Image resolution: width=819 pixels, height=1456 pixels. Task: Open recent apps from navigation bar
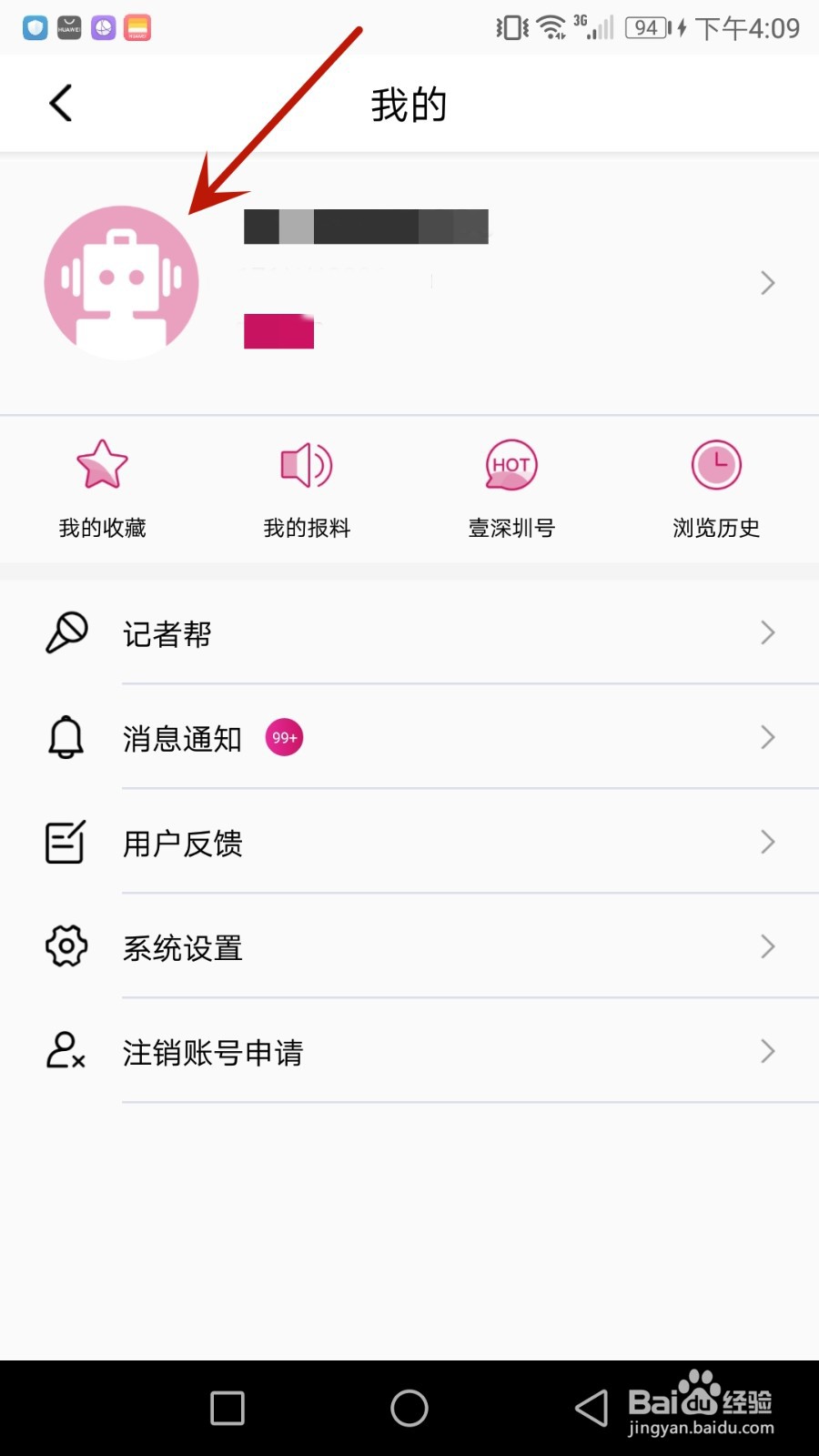tap(227, 1408)
